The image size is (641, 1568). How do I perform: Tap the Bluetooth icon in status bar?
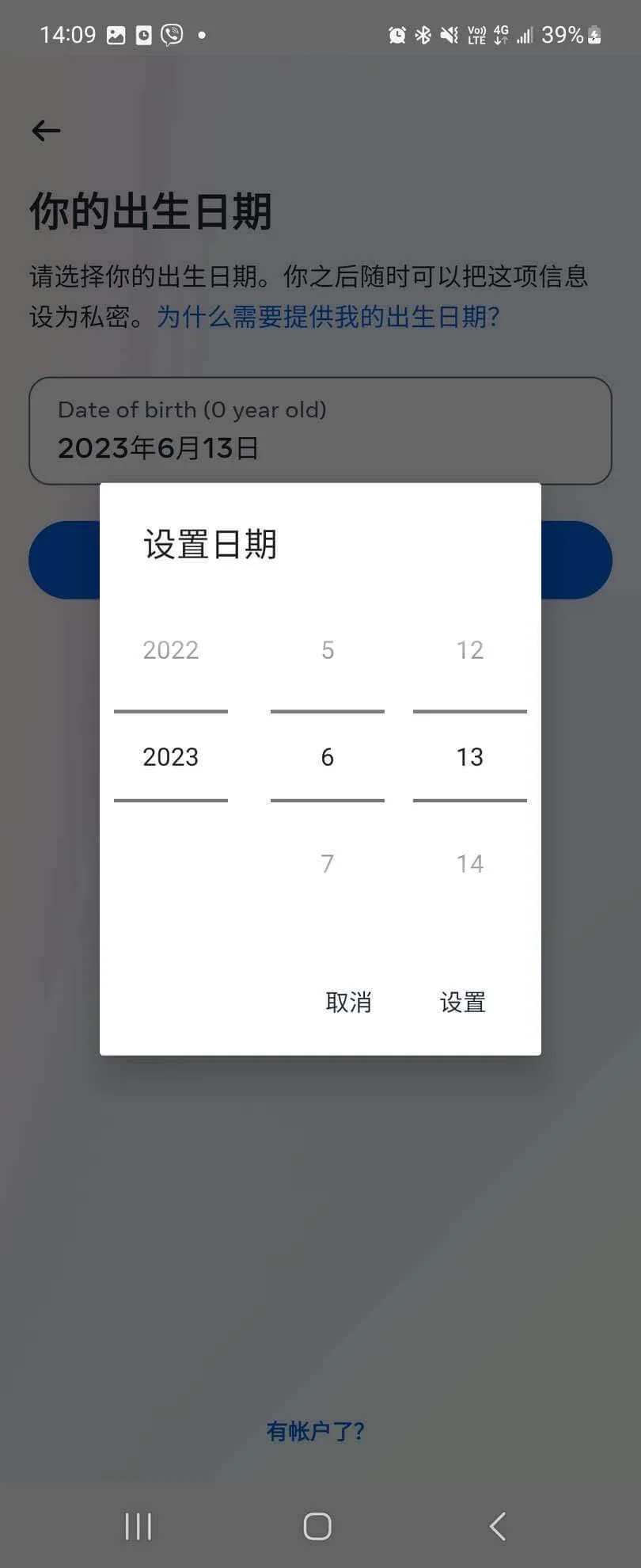425,35
